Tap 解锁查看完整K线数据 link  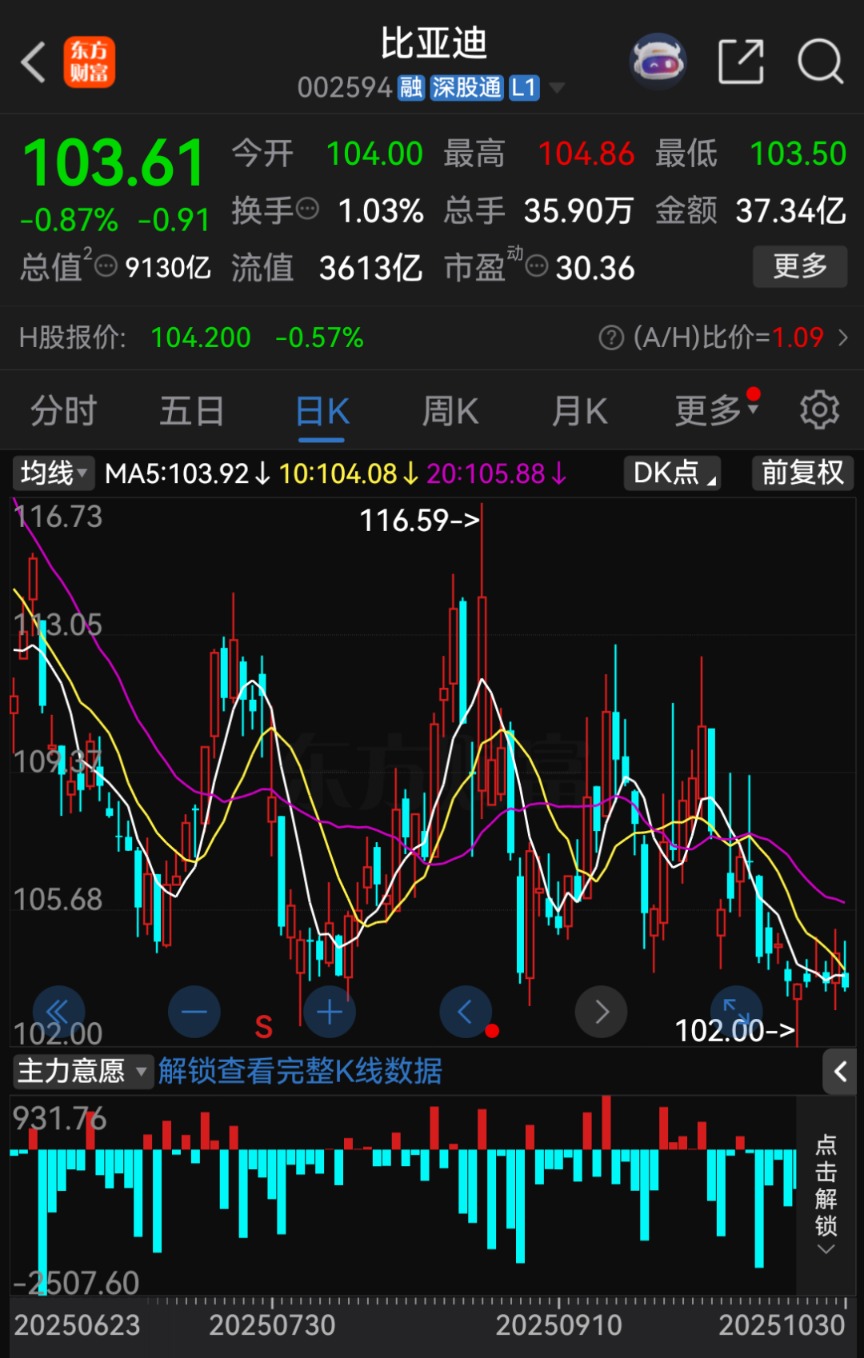click(x=300, y=1072)
